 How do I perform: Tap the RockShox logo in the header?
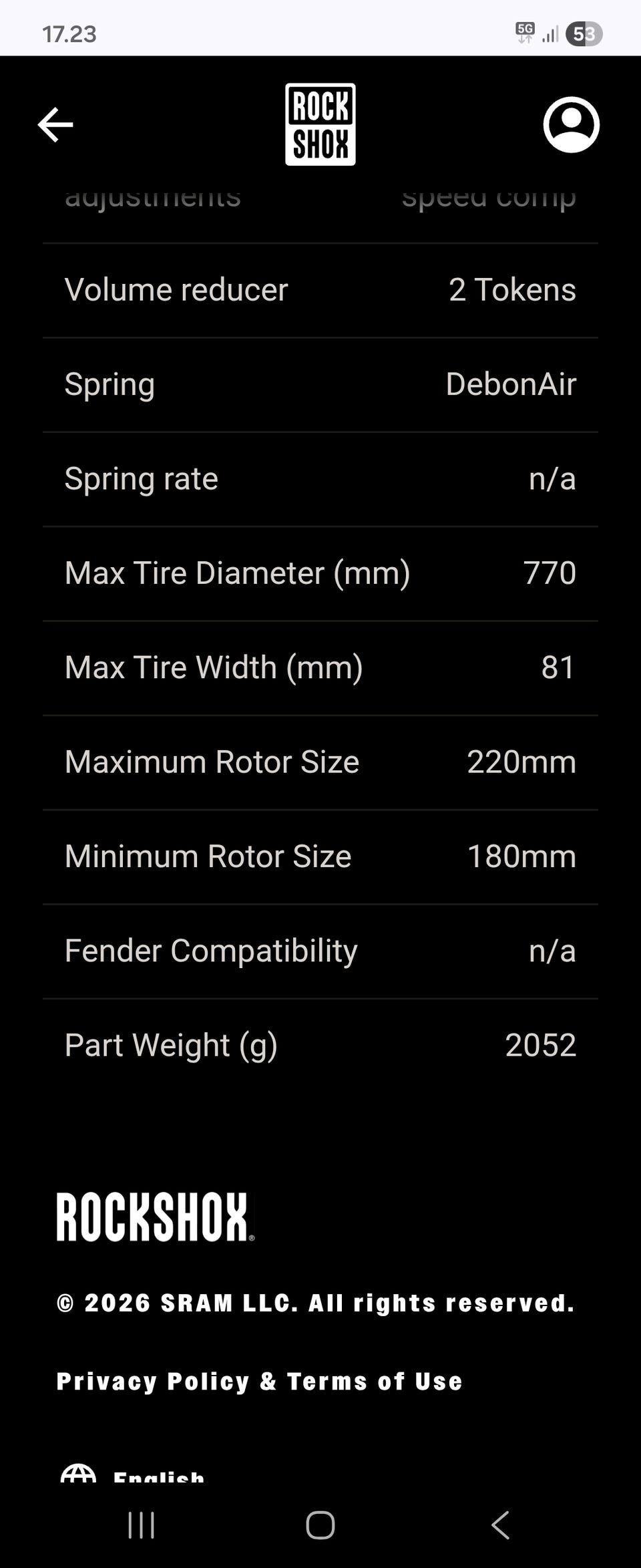pyautogui.click(x=320, y=124)
